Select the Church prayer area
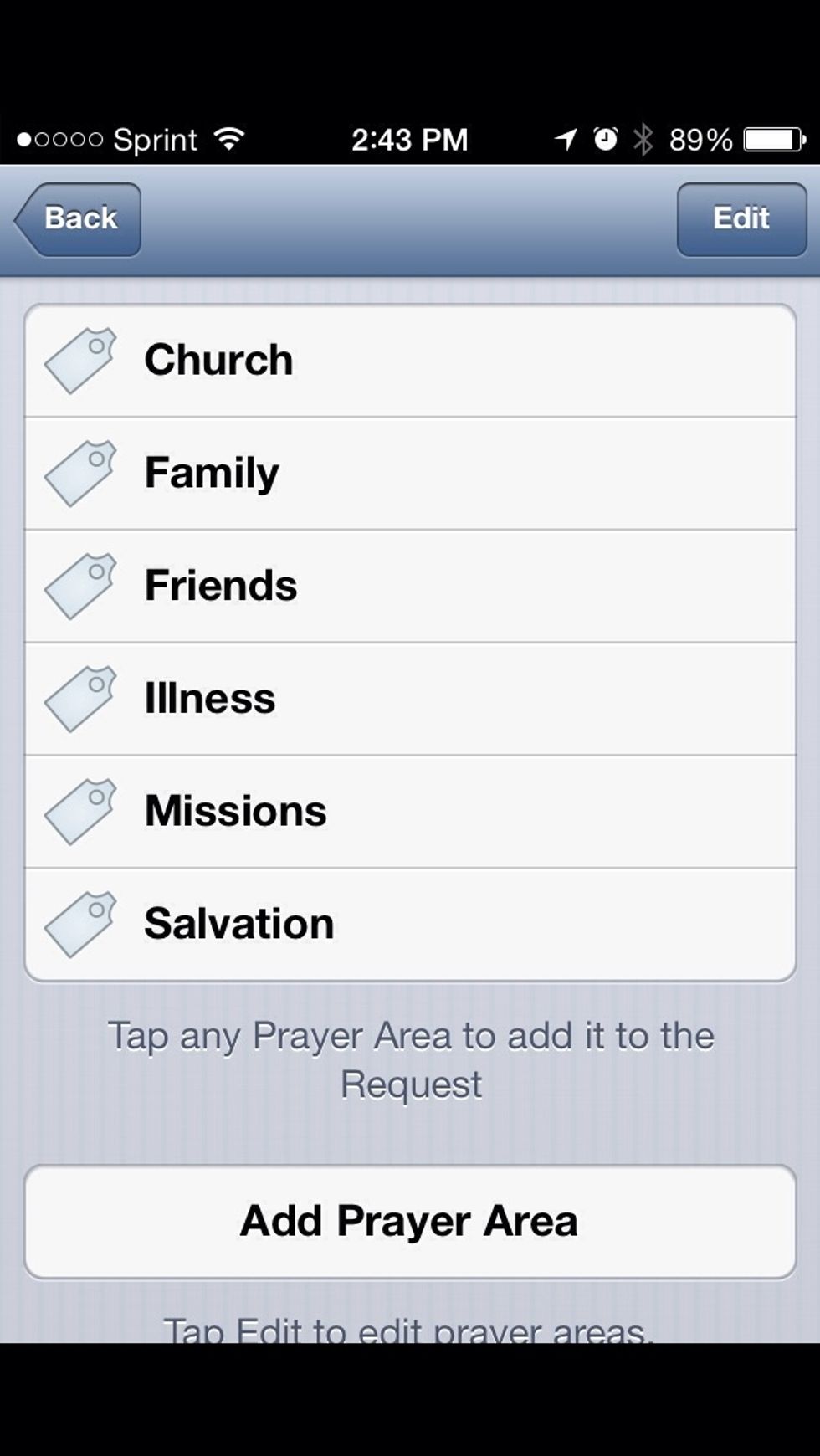This screenshot has width=820, height=1456. (410, 361)
